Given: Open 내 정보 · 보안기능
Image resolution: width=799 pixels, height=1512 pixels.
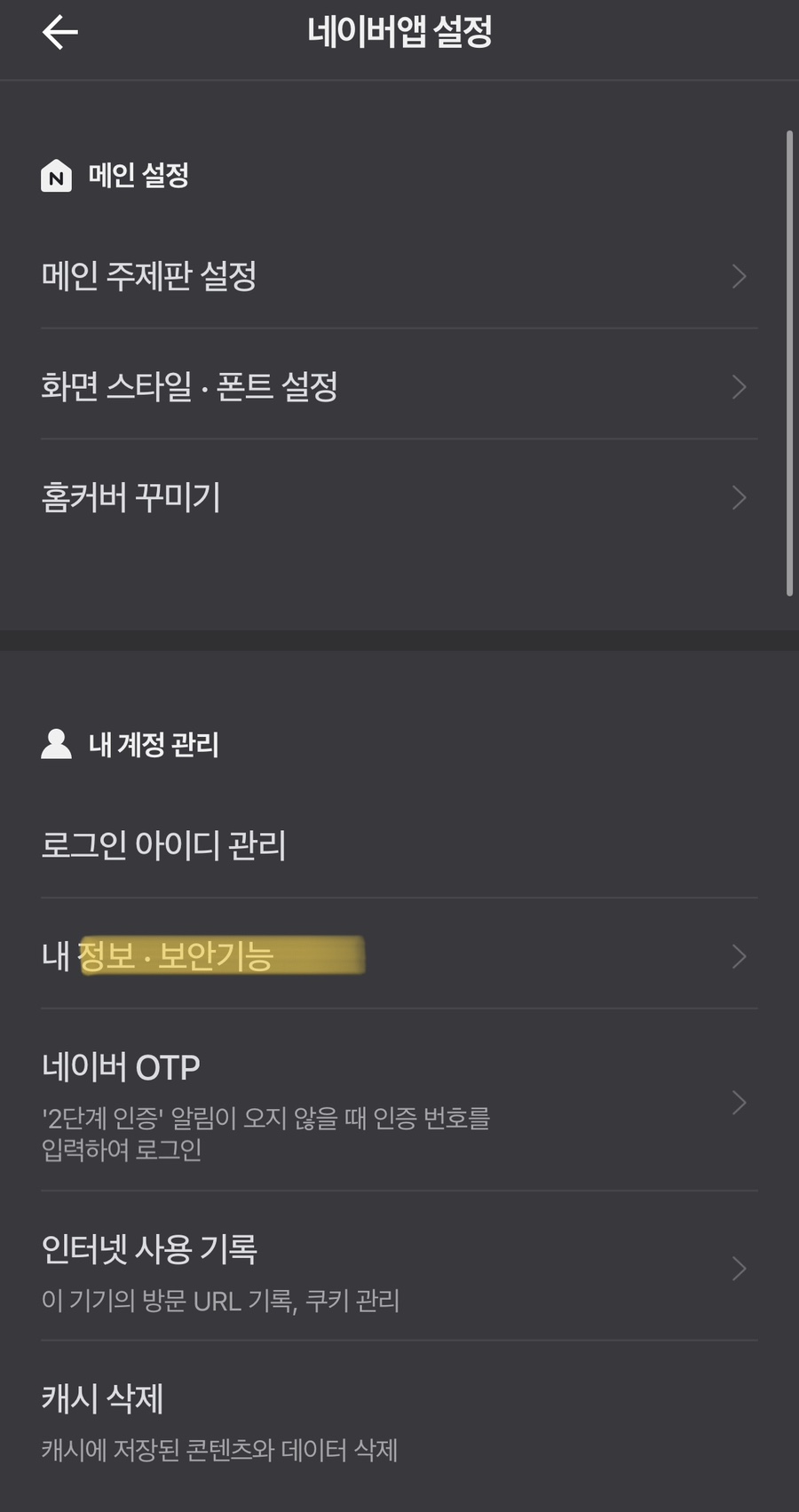Looking at the screenshot, I should click(x=399, y=955).
